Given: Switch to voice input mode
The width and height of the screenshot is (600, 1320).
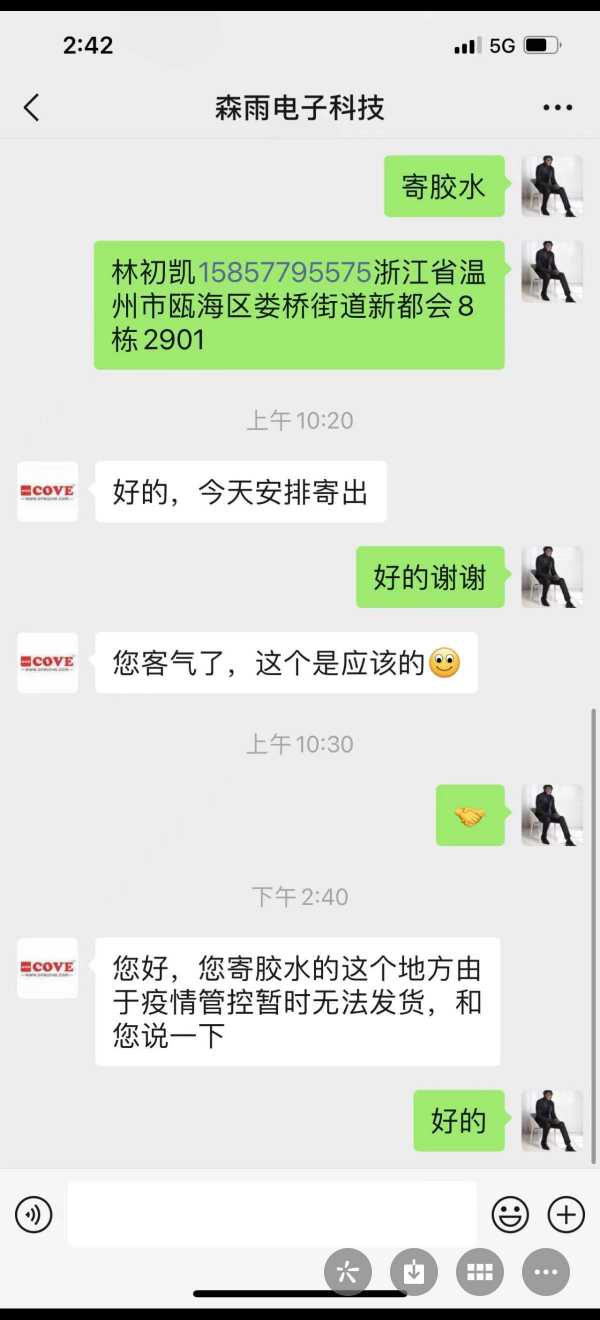Looking at the screenshot, I should coord(33,1215).
